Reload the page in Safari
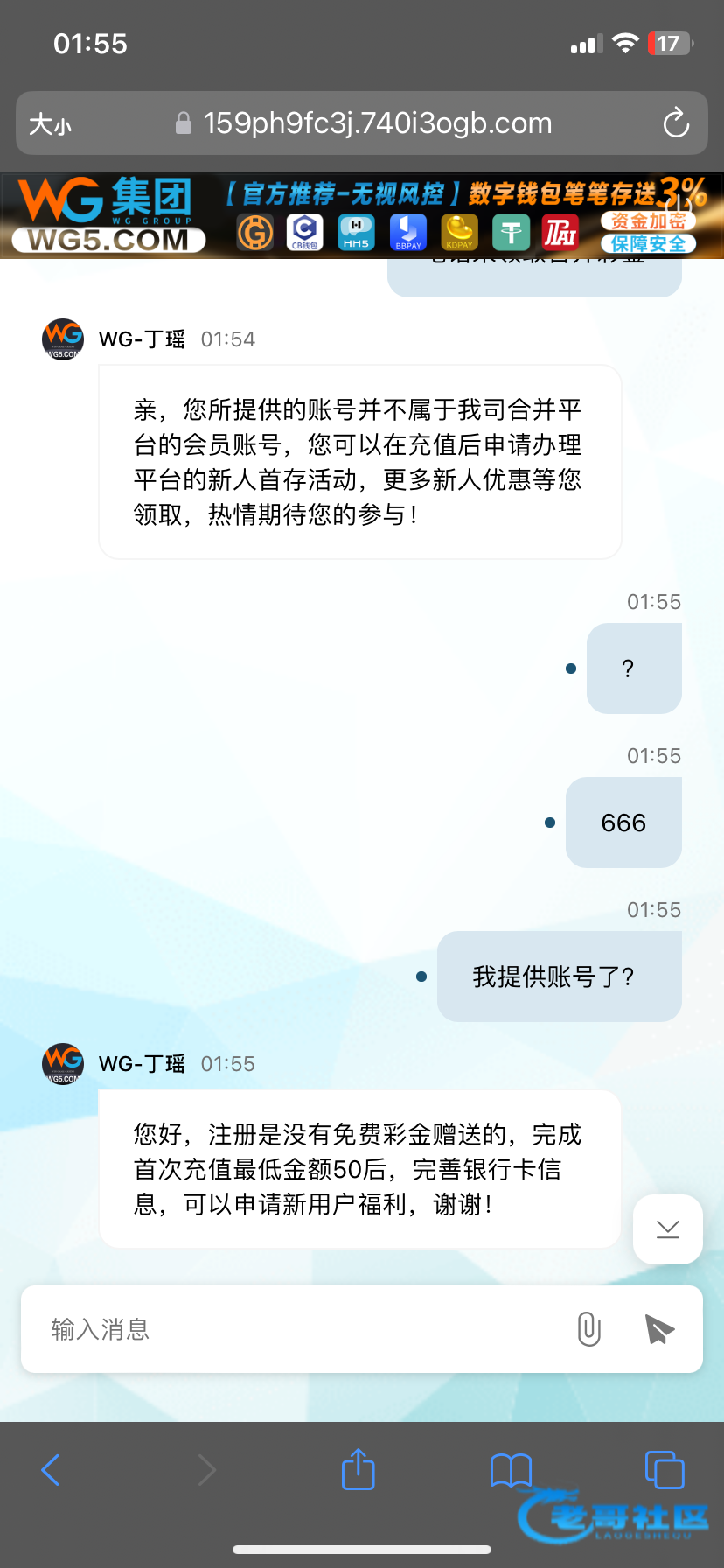Image resolution: width=724 pixels, height=1568 pixels. (x=676, y=123)
